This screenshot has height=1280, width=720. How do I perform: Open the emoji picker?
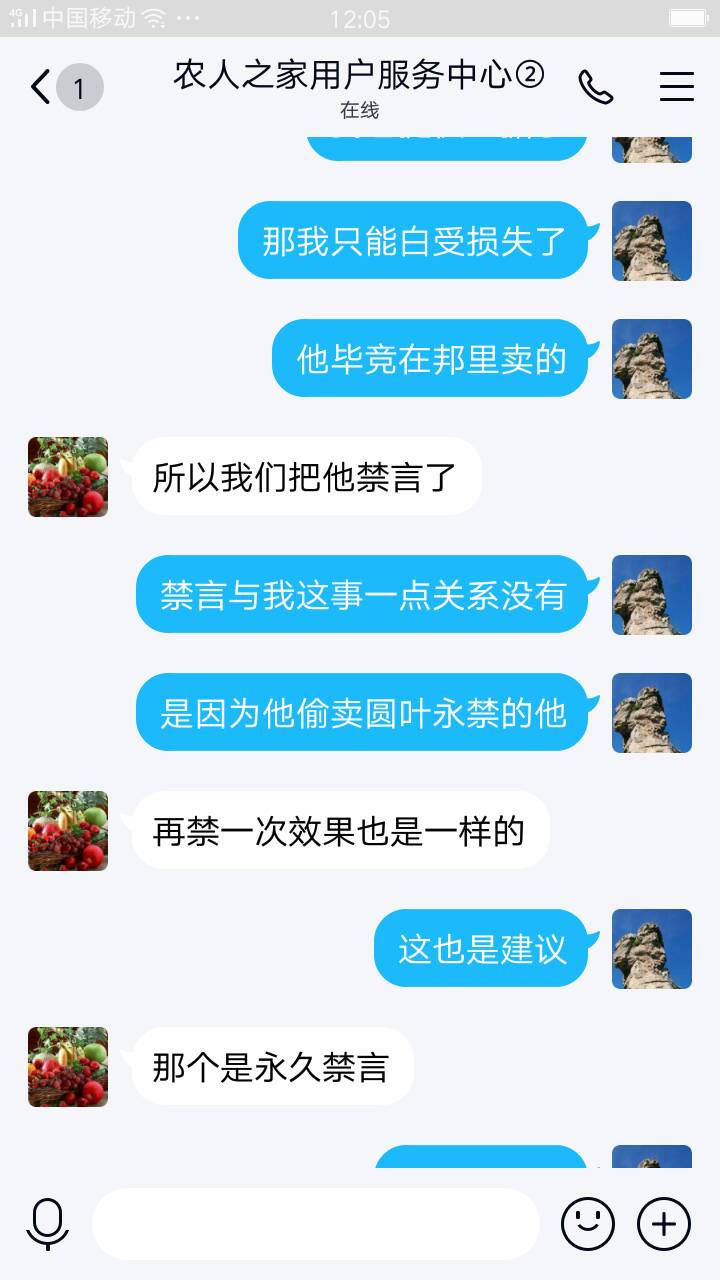587,1224
